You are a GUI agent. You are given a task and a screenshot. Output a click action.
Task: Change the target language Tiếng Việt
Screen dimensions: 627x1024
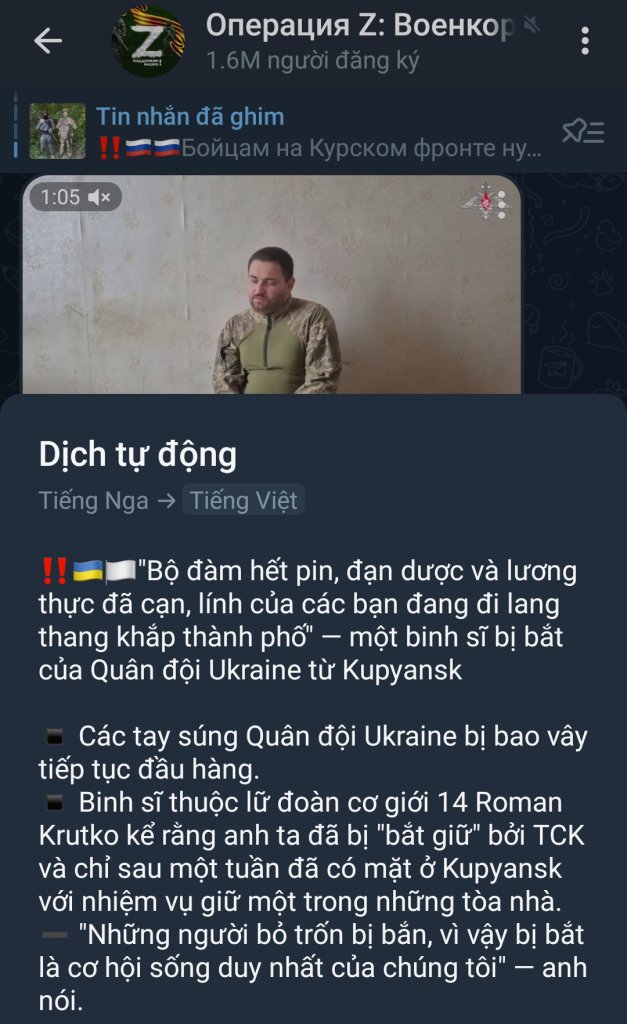[243, 500]
